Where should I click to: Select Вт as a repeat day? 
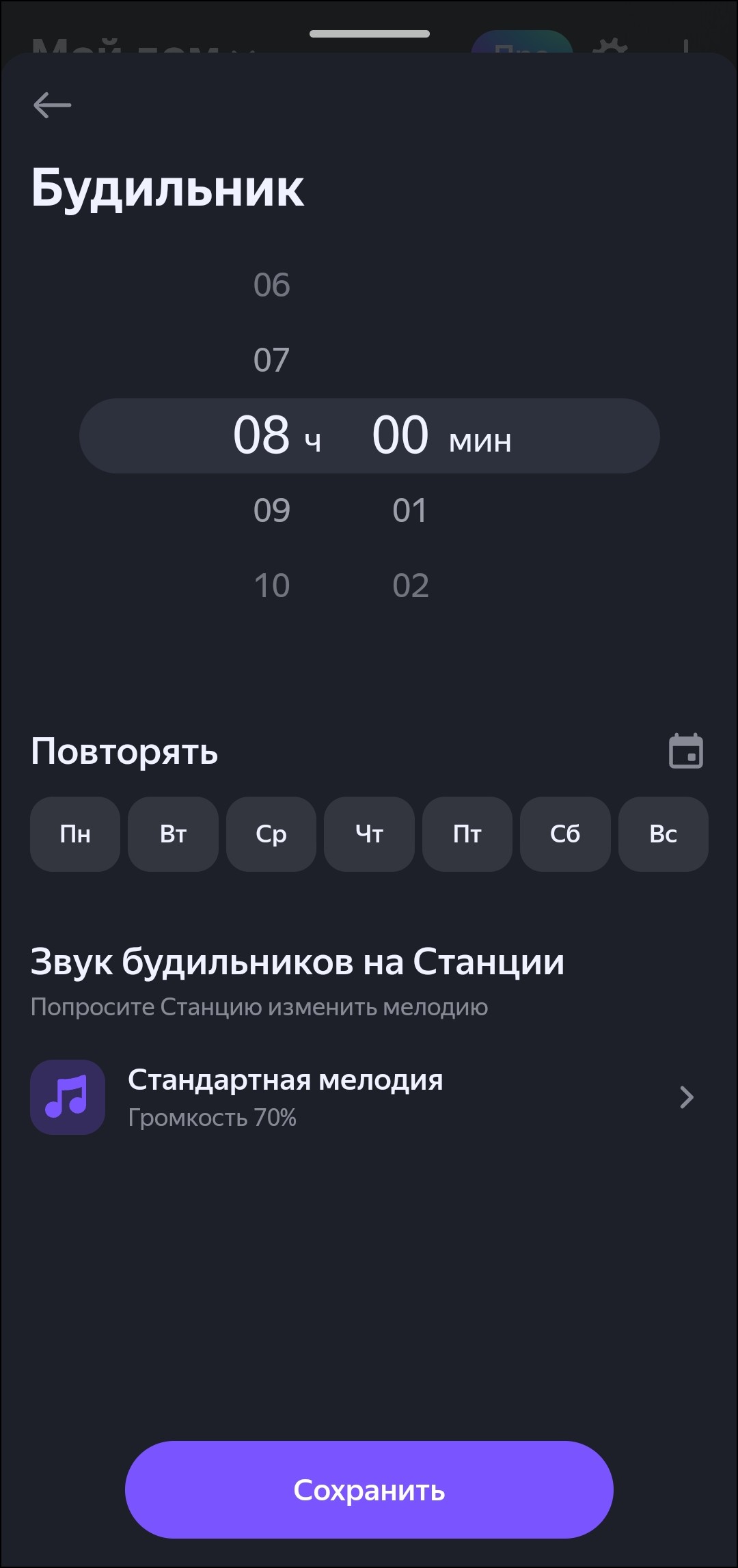pyautogui.click(x=173, y=834)
